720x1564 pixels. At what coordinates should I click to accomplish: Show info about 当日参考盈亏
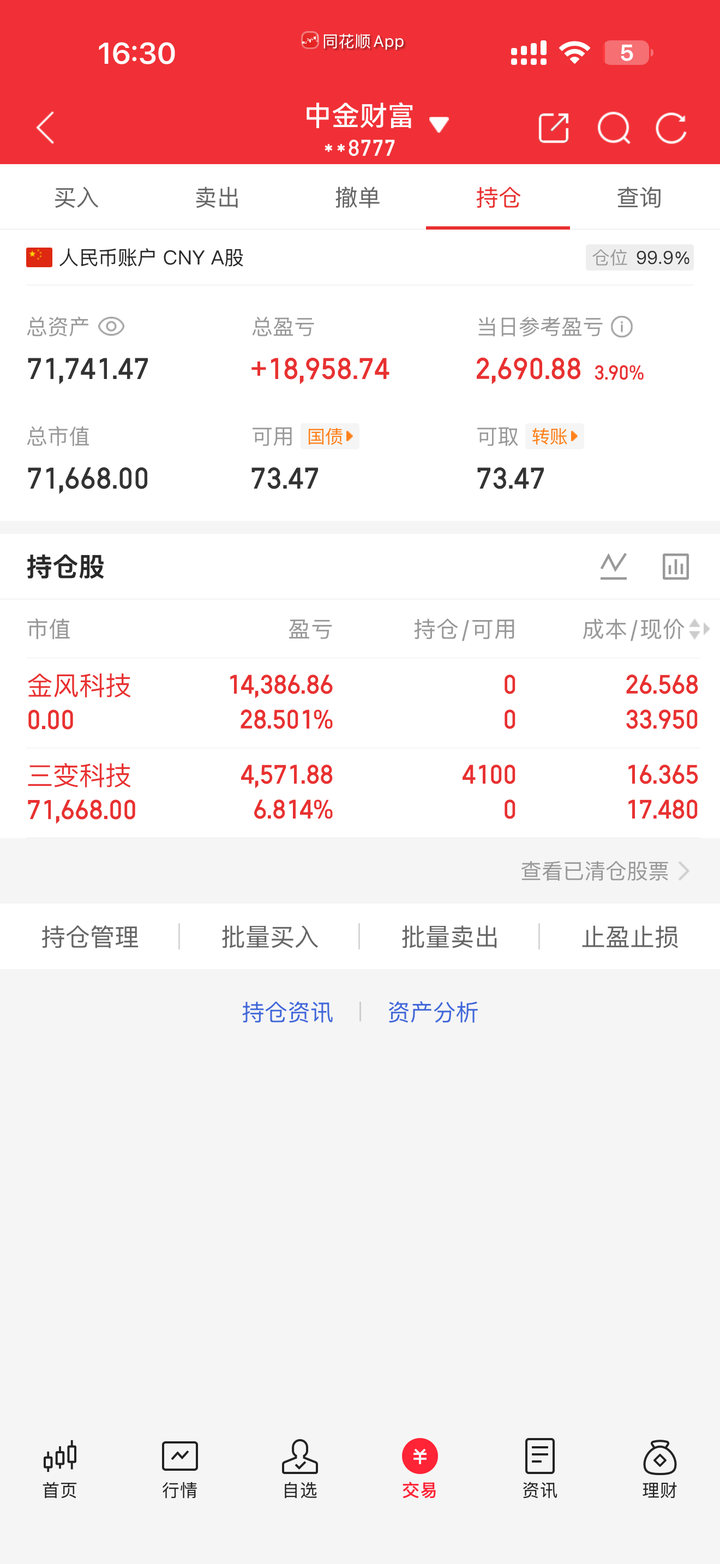[622, 326]
